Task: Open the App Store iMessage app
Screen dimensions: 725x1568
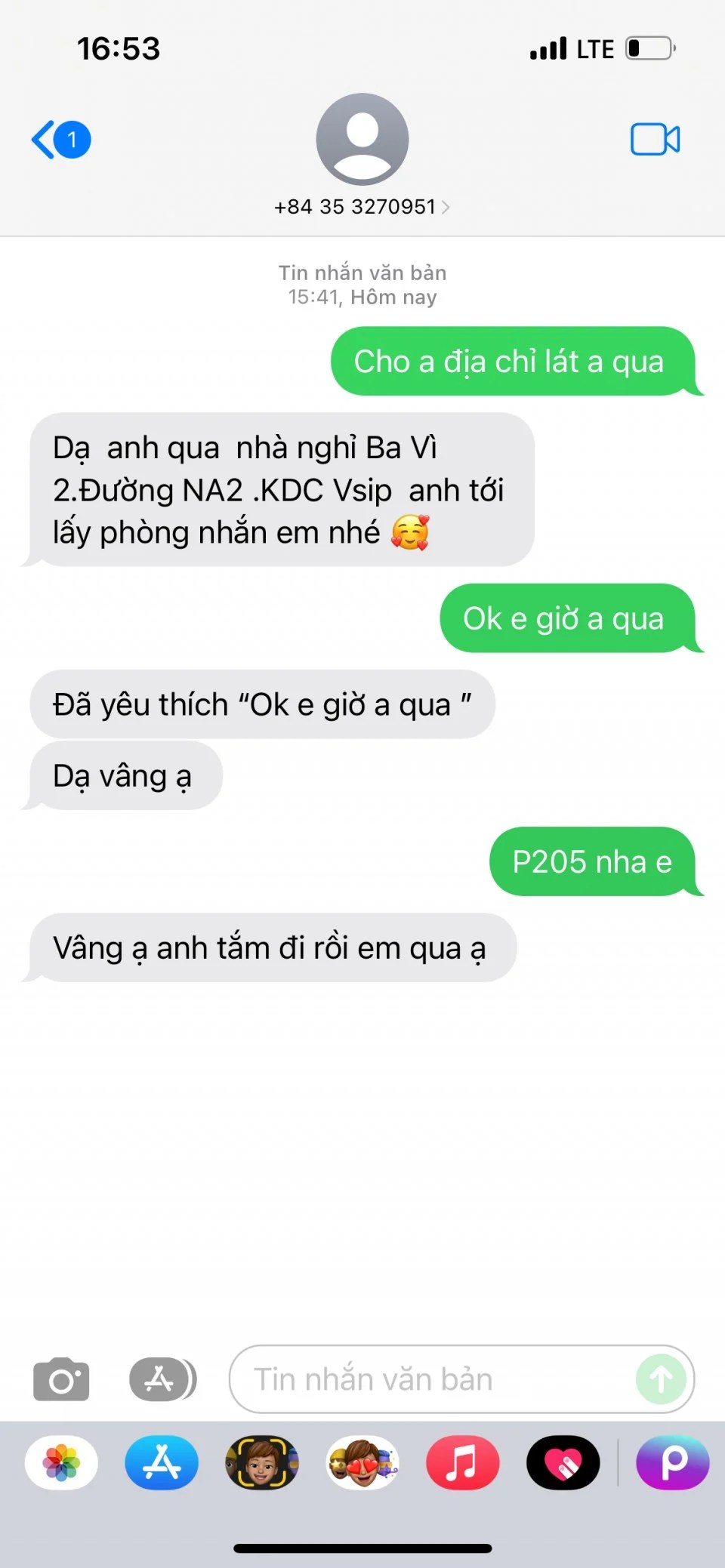Action: coord(162,1463)
